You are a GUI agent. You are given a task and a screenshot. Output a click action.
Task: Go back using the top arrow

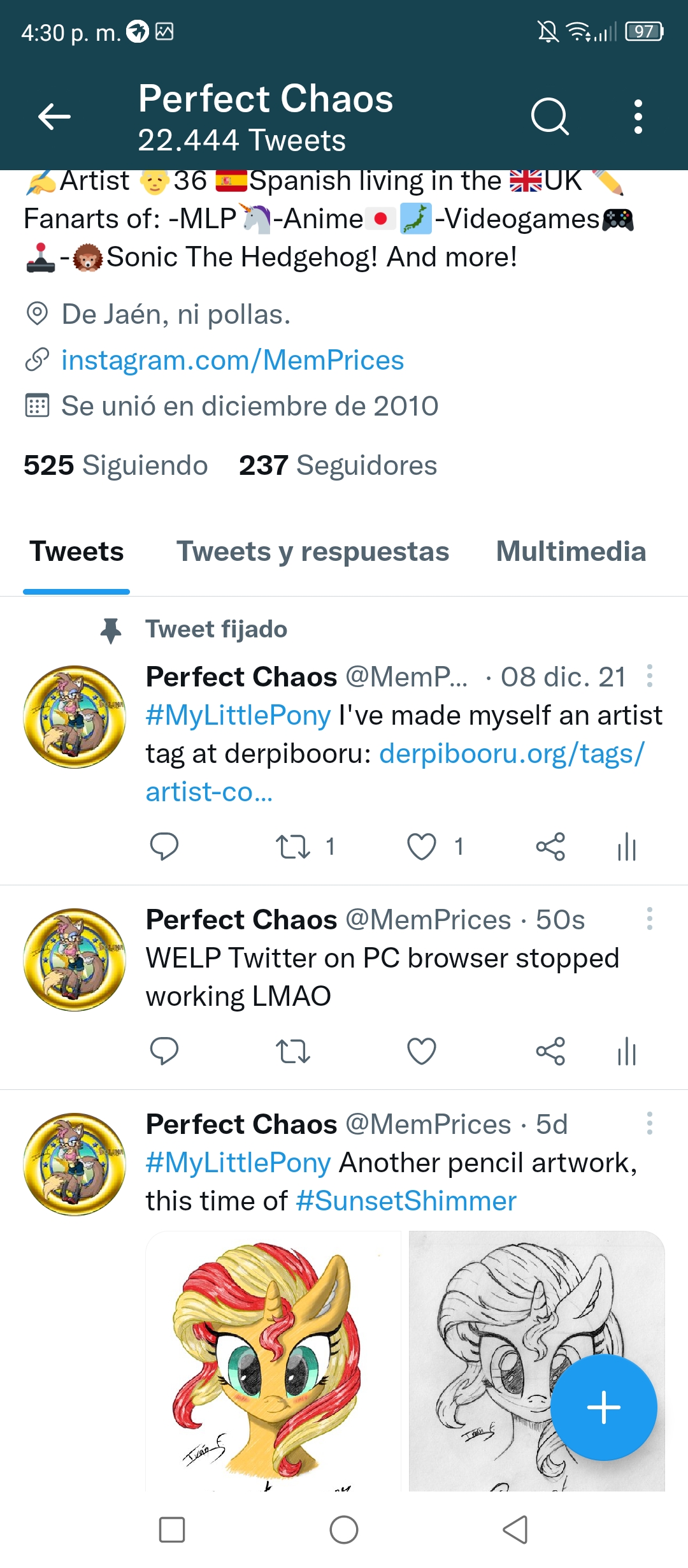click(x=54, y=117)
